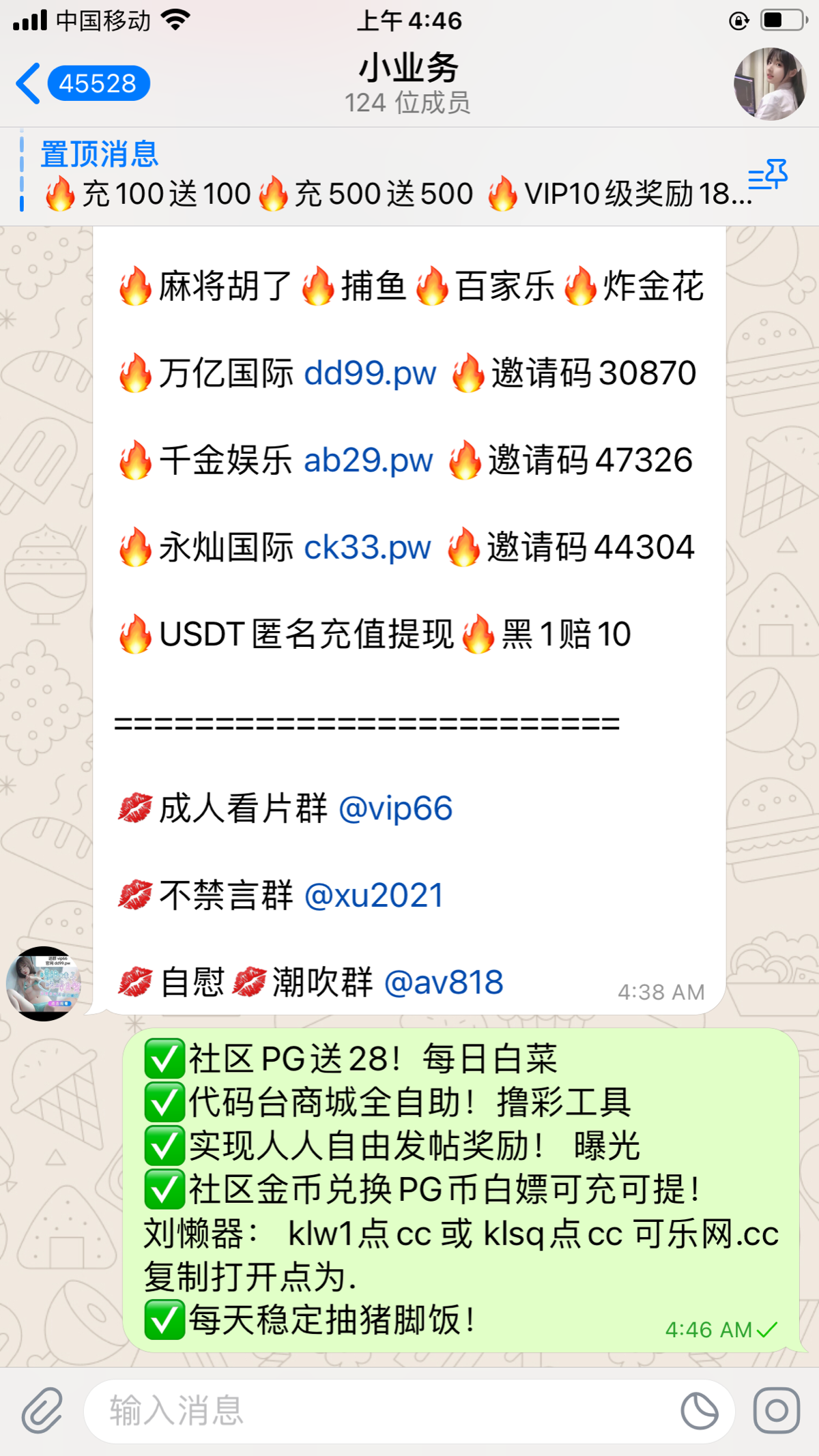Show the pinned messages list icon
The width and height of the screenshot is (819, 1456).
(x=768, y=176)
